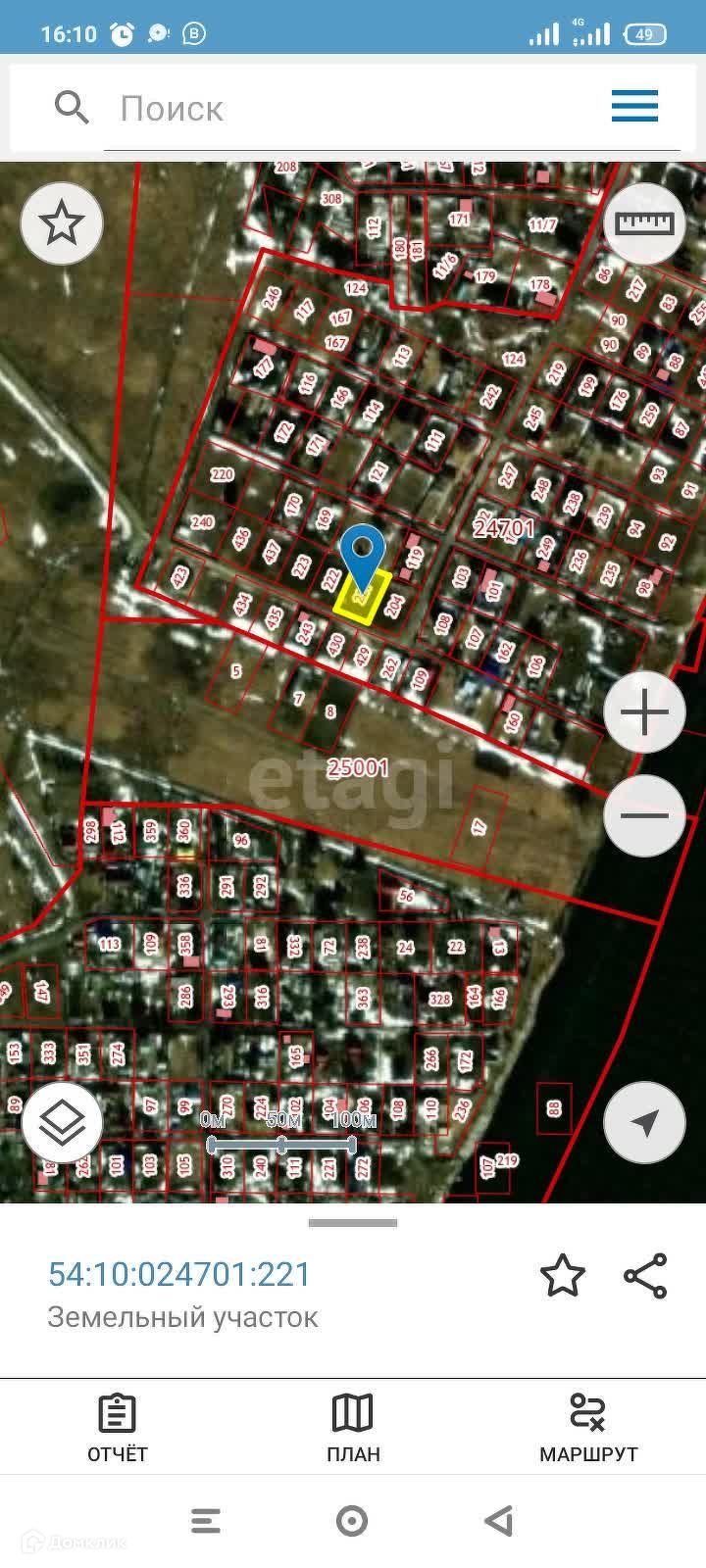
Task: Center map on my location
Action: pyautogui.click(x=644, y=1122)
